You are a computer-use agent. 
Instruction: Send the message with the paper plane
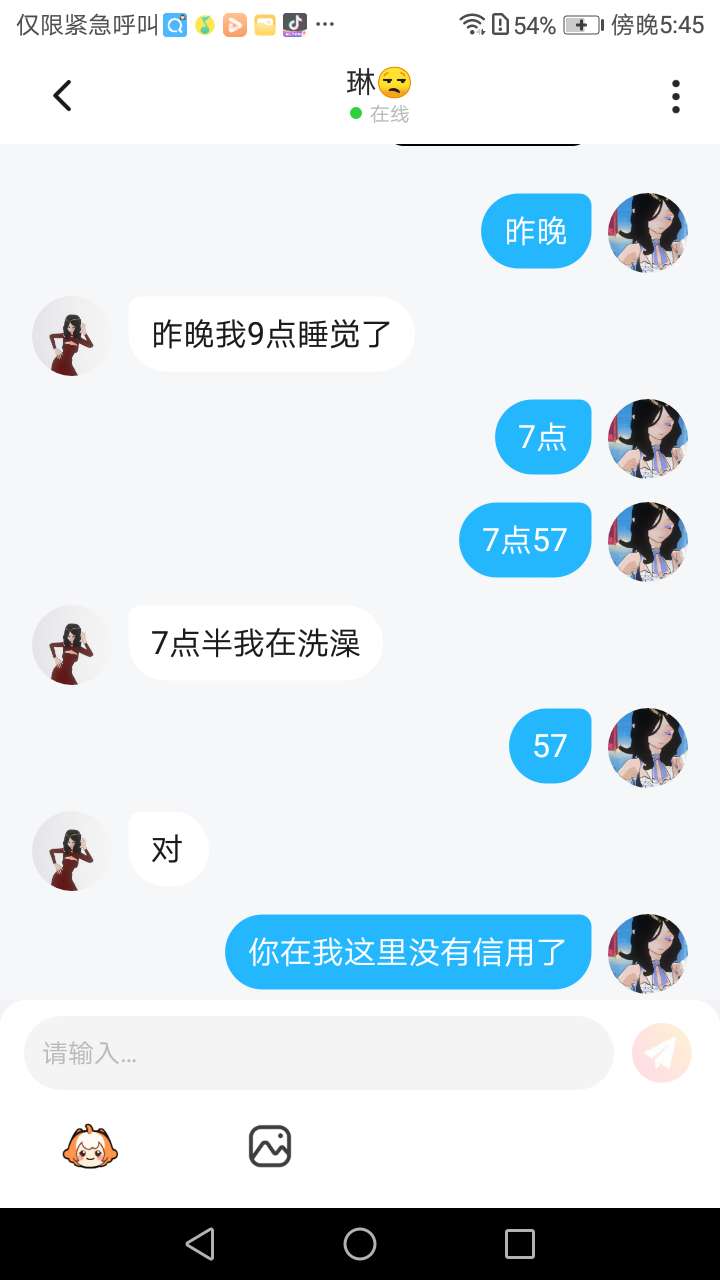tap(662, 1053)
